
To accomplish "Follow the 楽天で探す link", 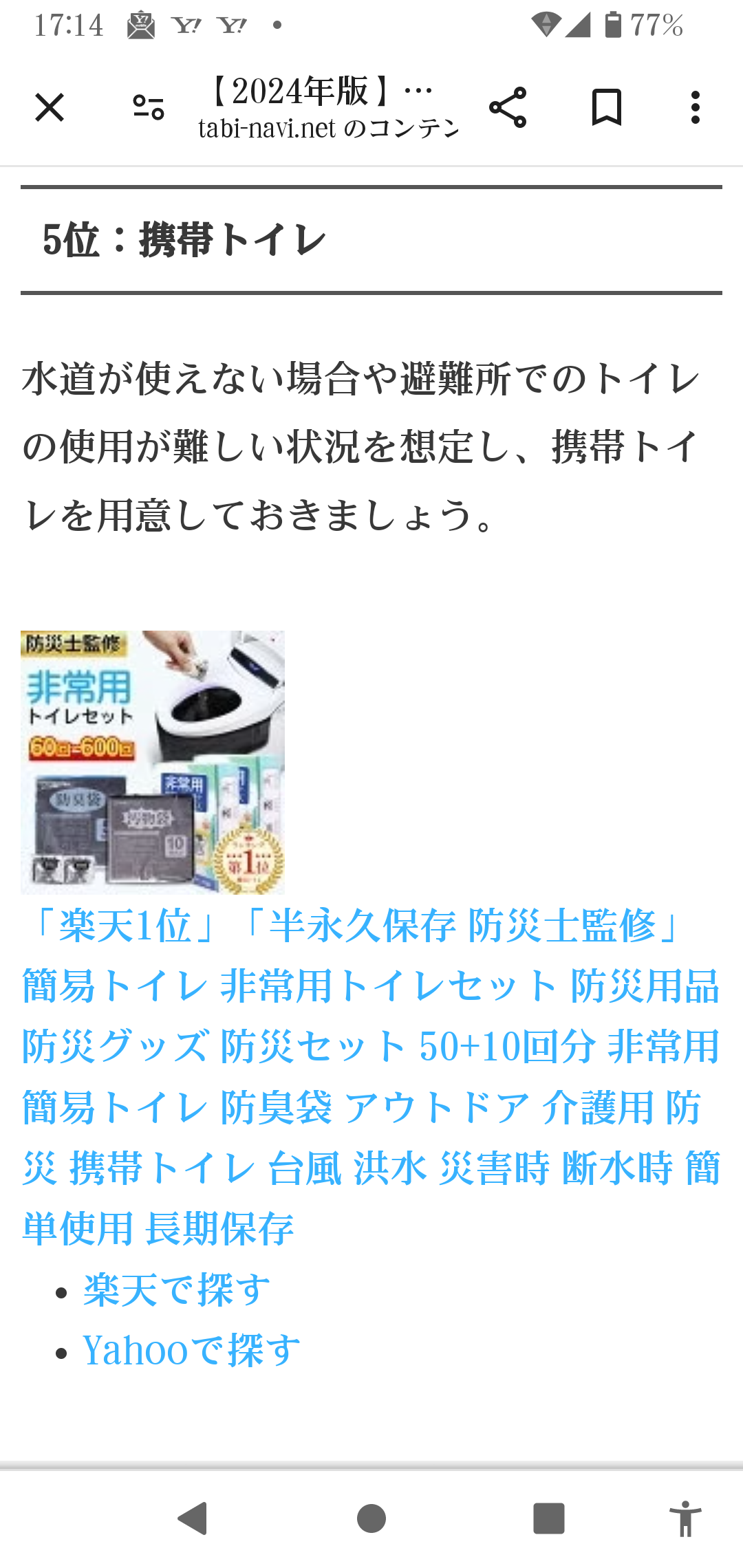I will (x=177, y=1289).
